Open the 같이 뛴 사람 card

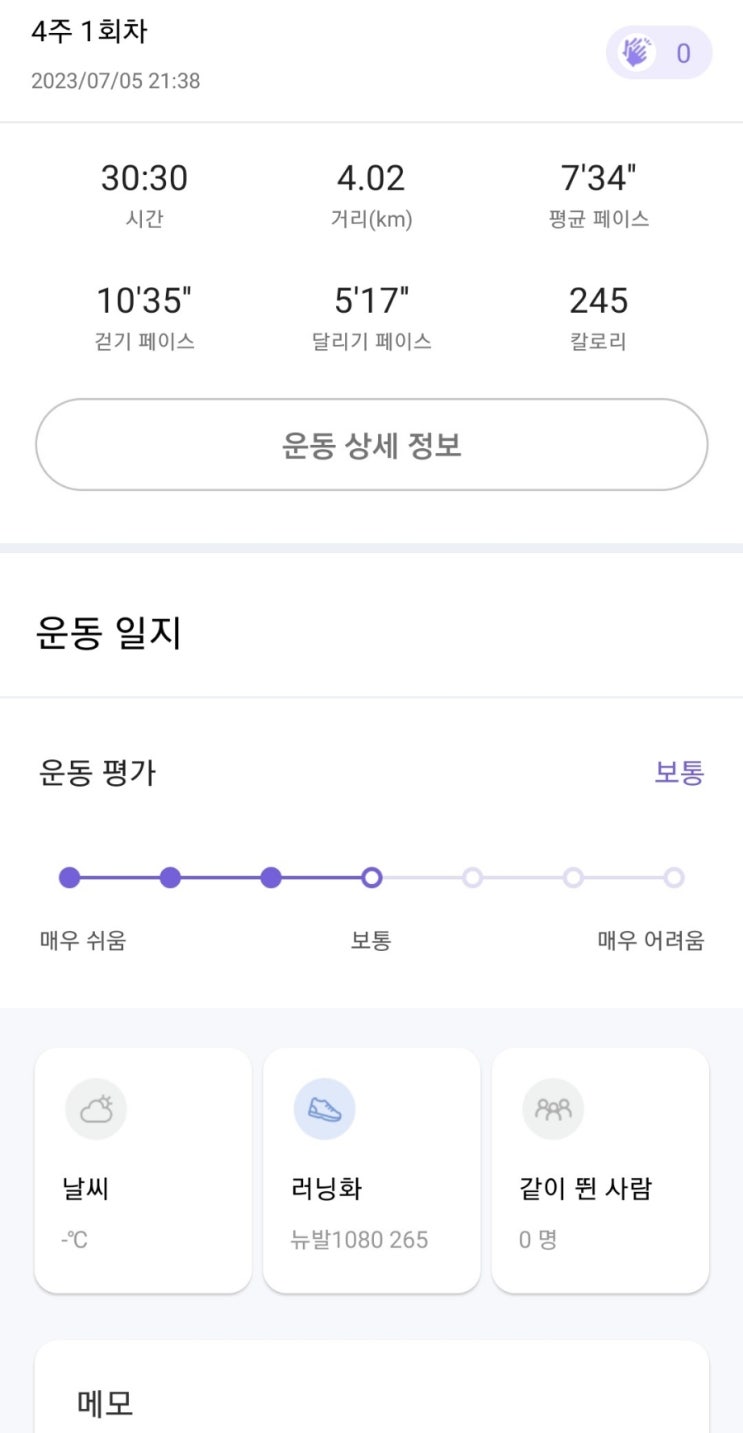pyautogui.click(x=600, y=1170)
